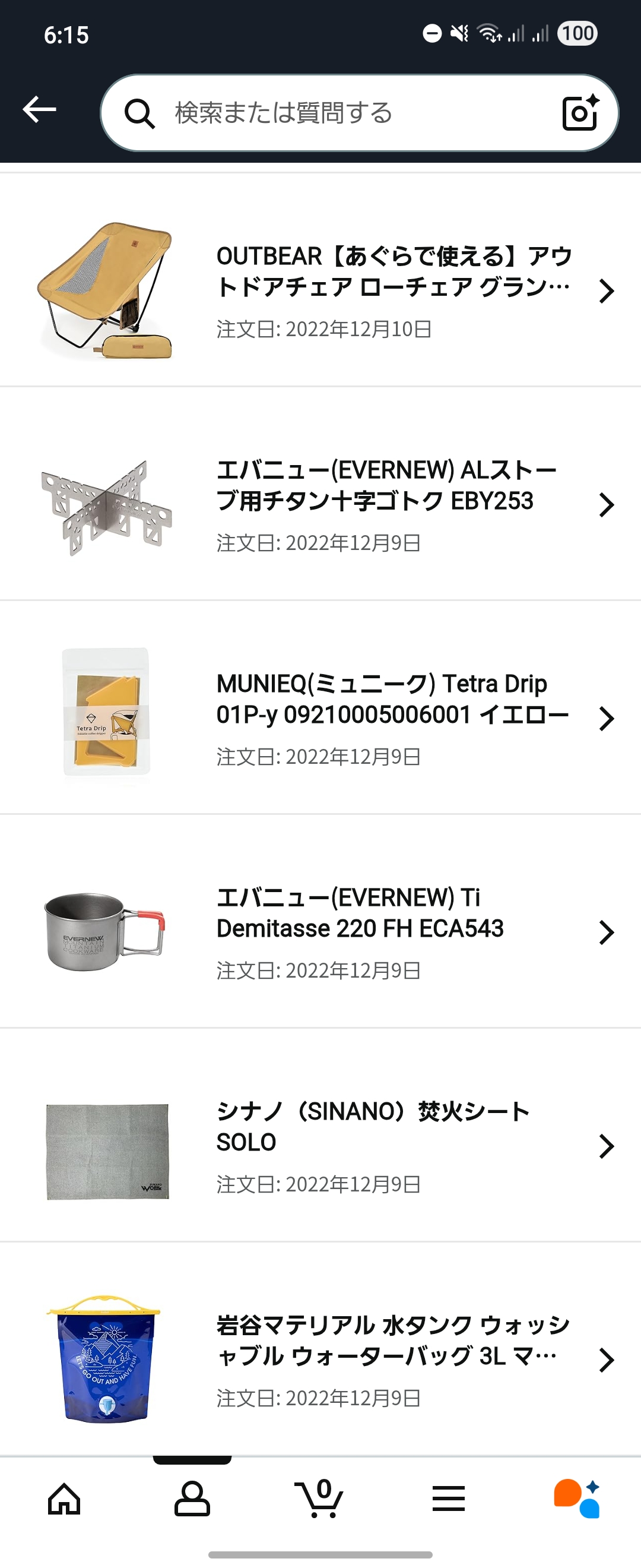
Task: Open the hamburger menu tab
Action: (449, 1499)
